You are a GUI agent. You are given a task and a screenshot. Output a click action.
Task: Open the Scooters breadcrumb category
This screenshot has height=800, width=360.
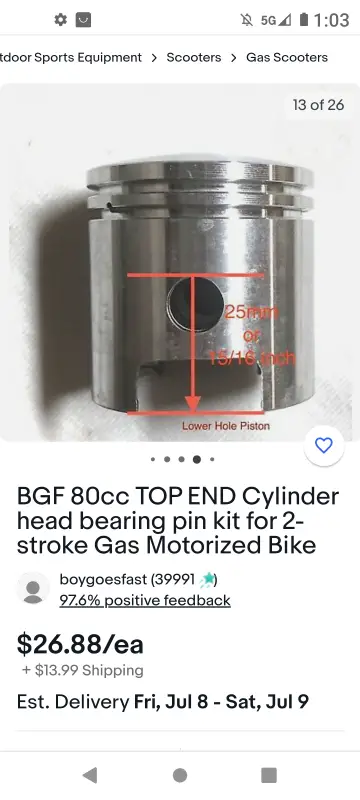[194, 57]
